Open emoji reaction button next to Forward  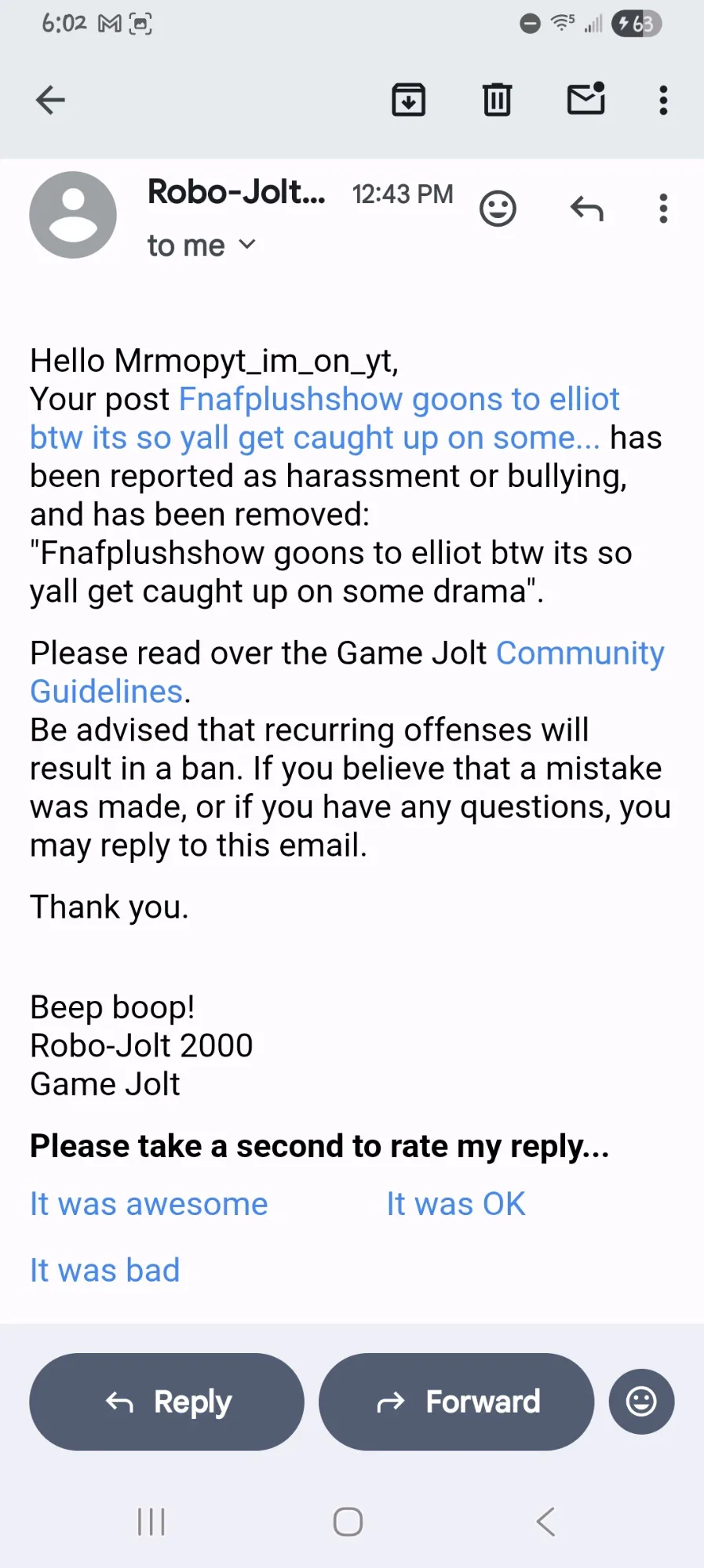641,1402
